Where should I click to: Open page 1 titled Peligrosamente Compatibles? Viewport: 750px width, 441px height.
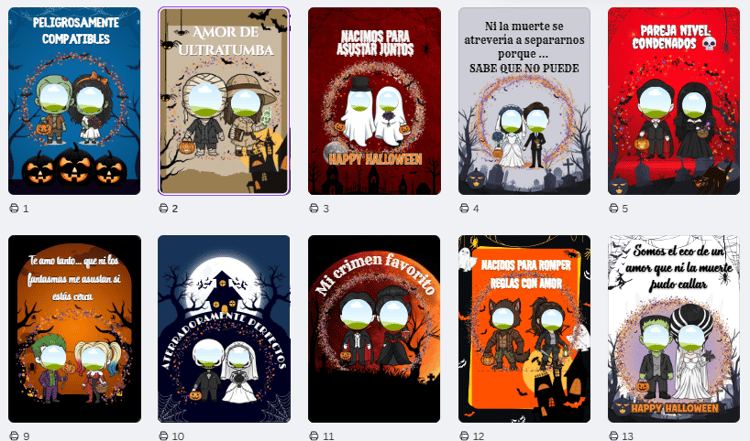[74, 101]
